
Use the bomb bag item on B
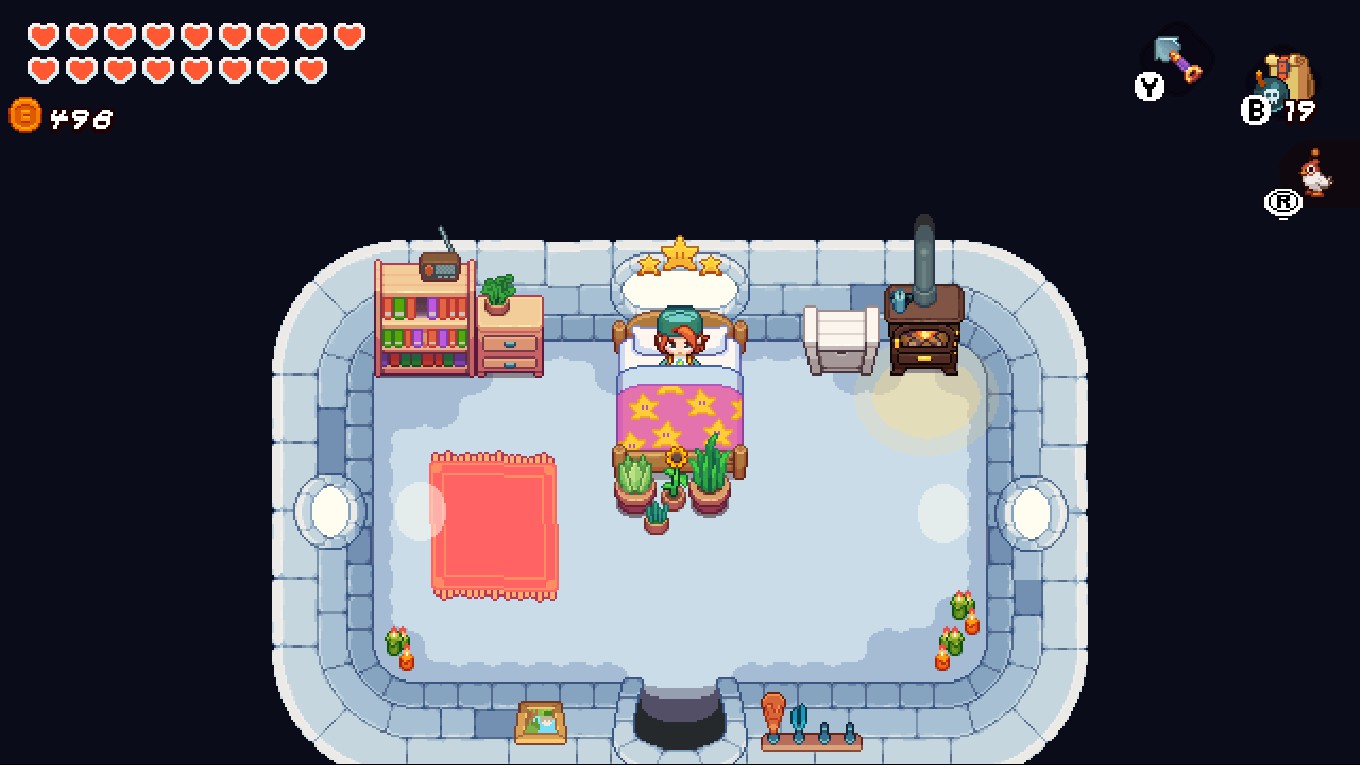click(x=1287, y=80)
